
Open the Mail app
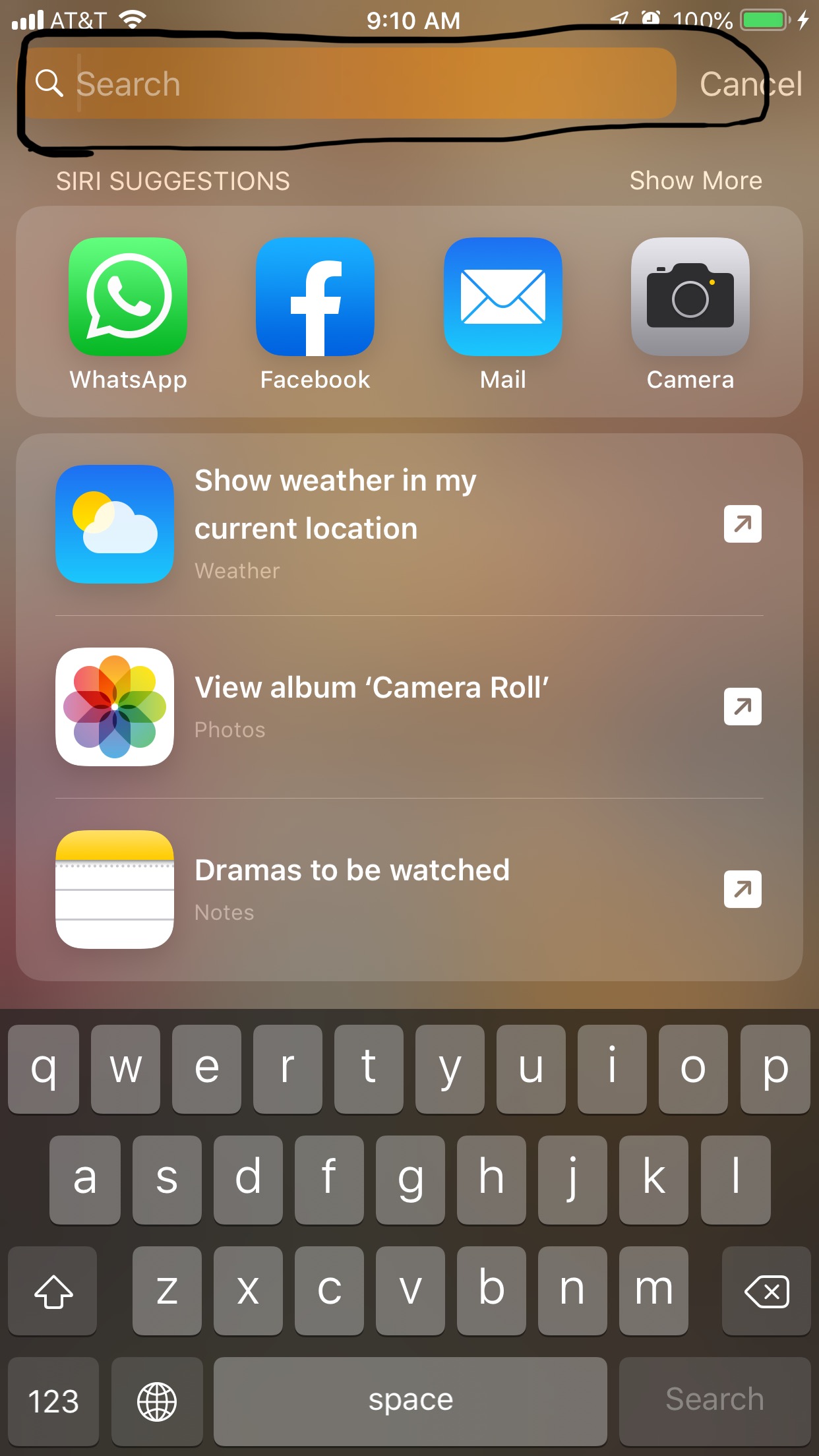[x=502, y=297]
